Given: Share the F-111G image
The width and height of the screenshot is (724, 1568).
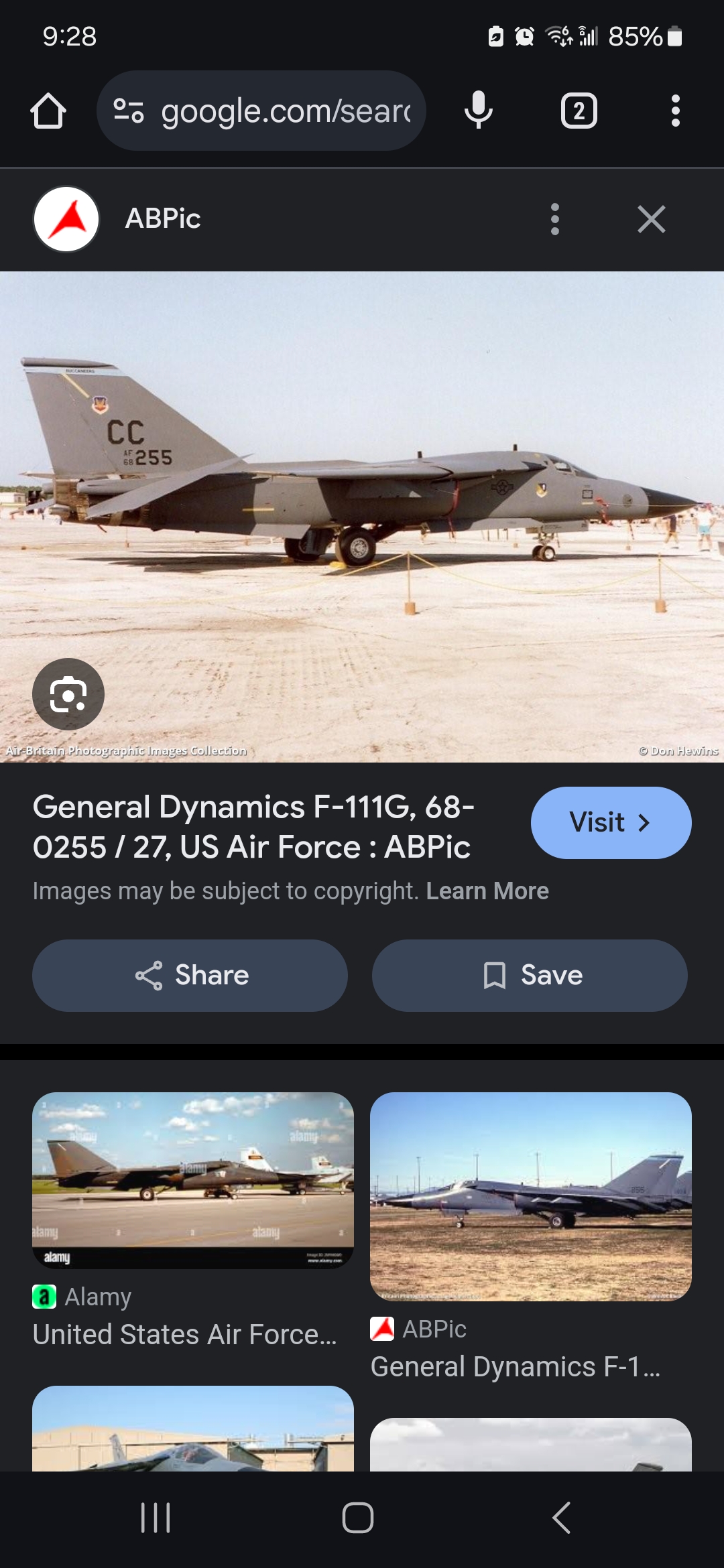Looking at the screenshot, I should click(x=189, y=975).
